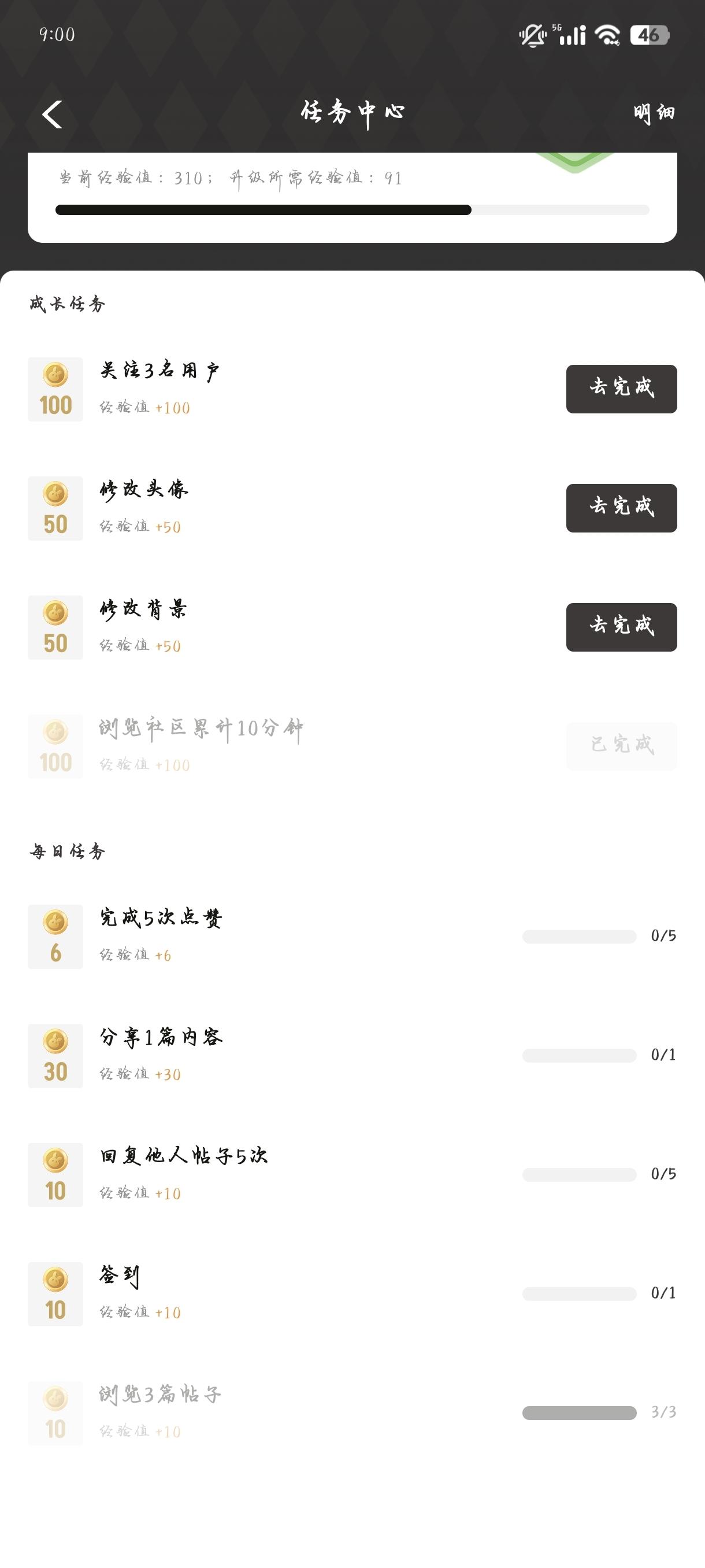Tap 去完成 for 修改背景
705x1568 pixels.
click(621, 627)
